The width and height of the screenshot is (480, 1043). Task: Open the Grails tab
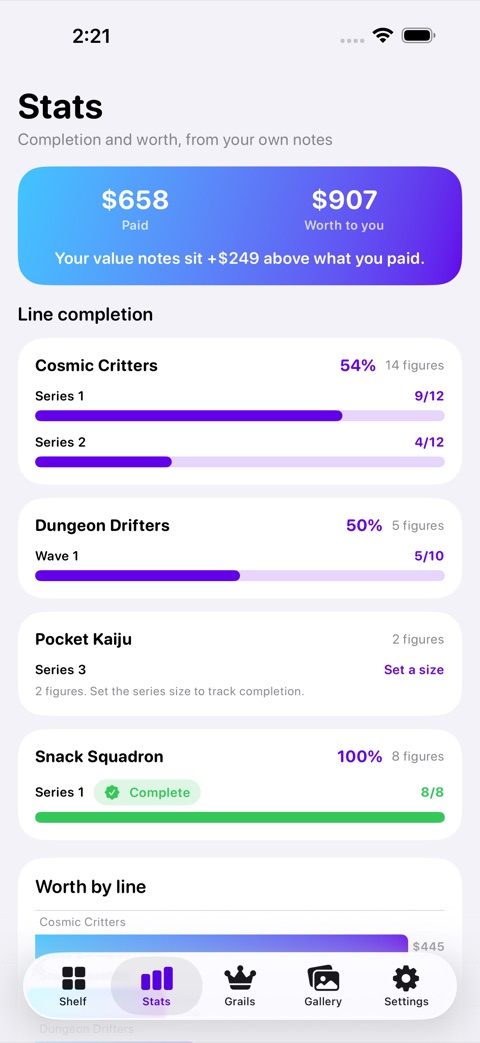click(240, 986)
